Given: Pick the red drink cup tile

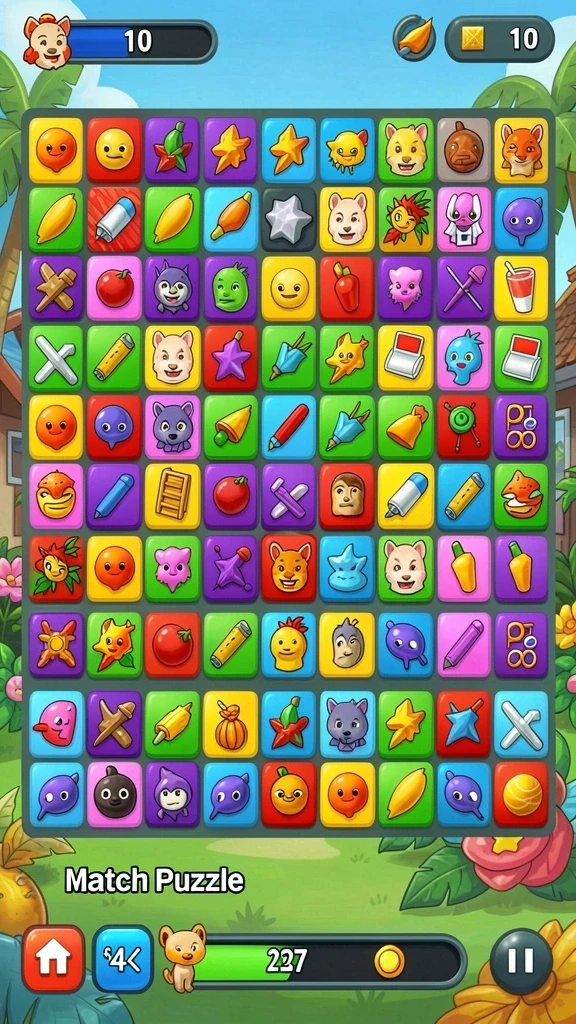Looking at the screenshot, I should coord(521,288).
